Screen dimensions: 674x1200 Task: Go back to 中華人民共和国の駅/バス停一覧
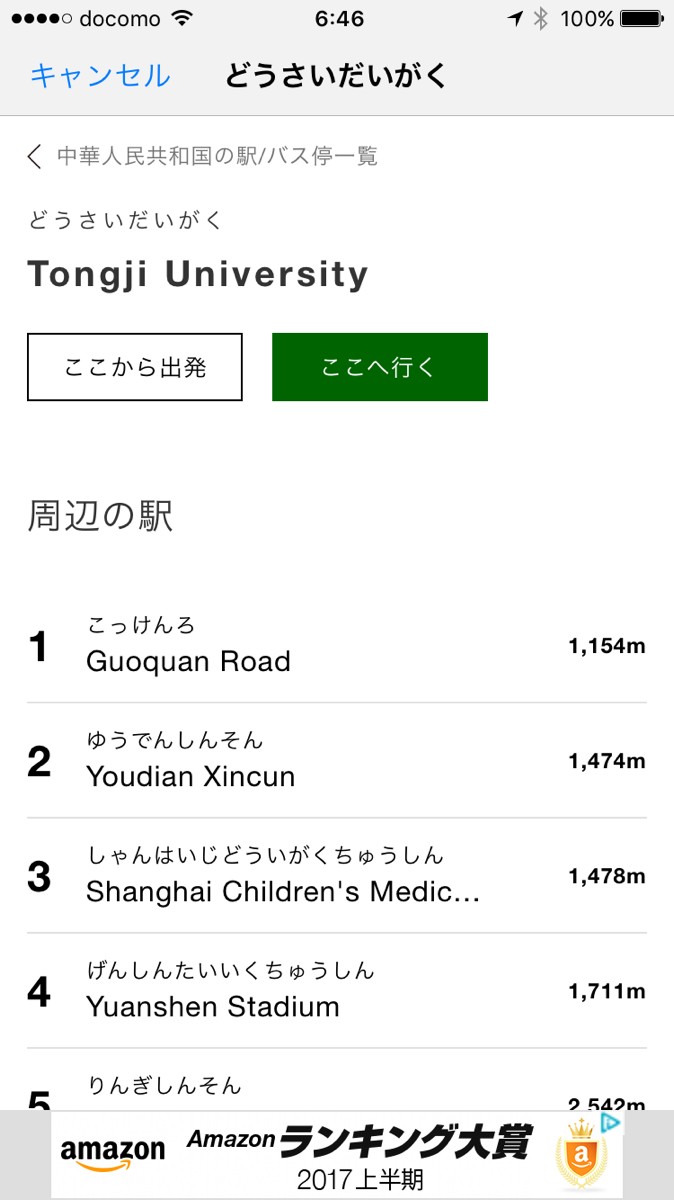[203, 156]
